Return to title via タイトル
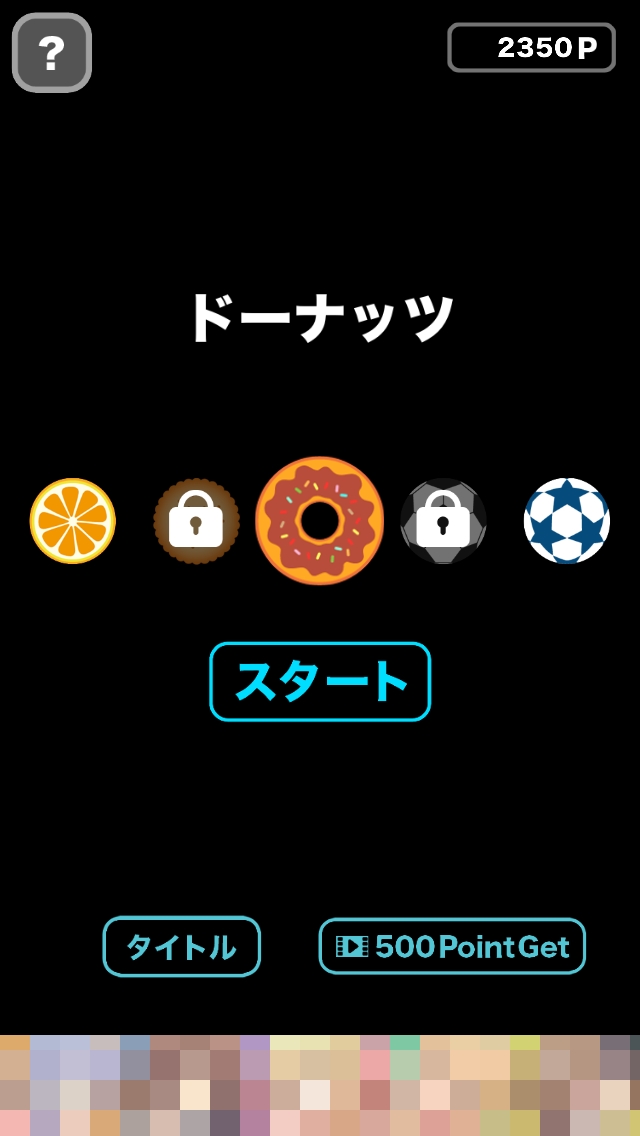Screen dimensions: 640x1136 [182, 946]
